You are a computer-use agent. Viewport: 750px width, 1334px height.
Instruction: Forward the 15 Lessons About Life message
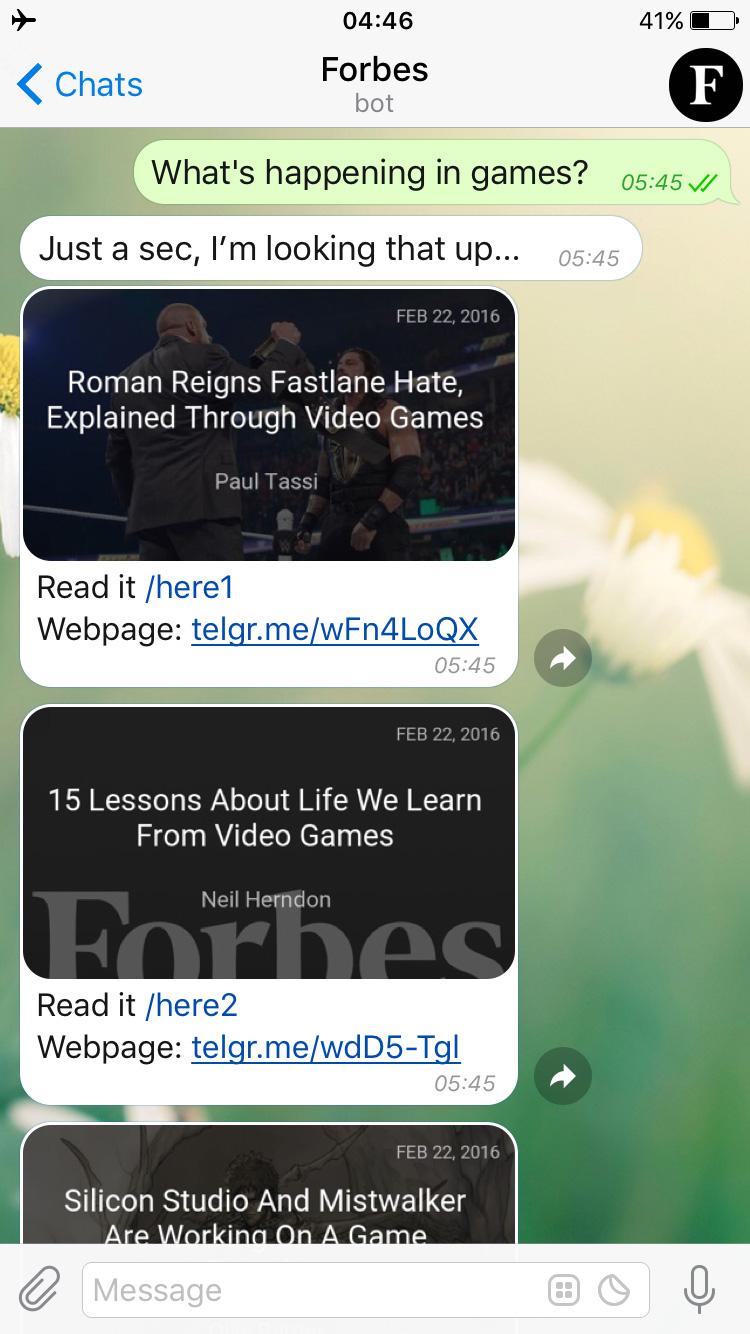click(563, 1076)
